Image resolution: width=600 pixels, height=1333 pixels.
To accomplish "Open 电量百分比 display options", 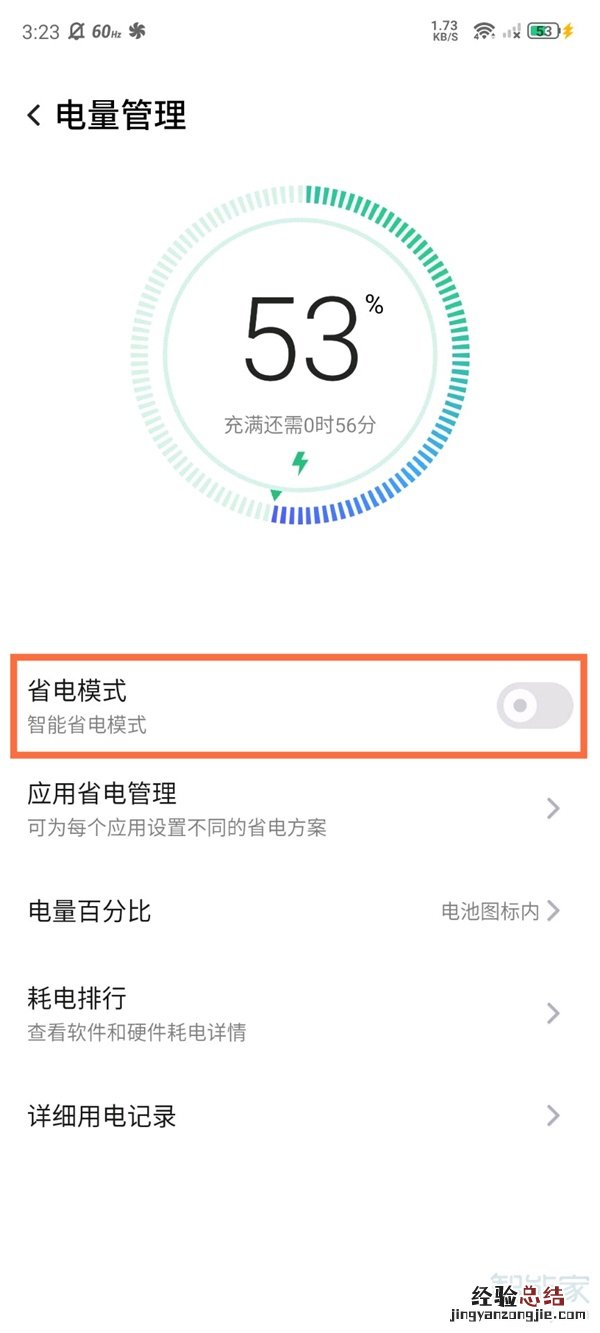I will pyautogui.click(x=300, y=911).
